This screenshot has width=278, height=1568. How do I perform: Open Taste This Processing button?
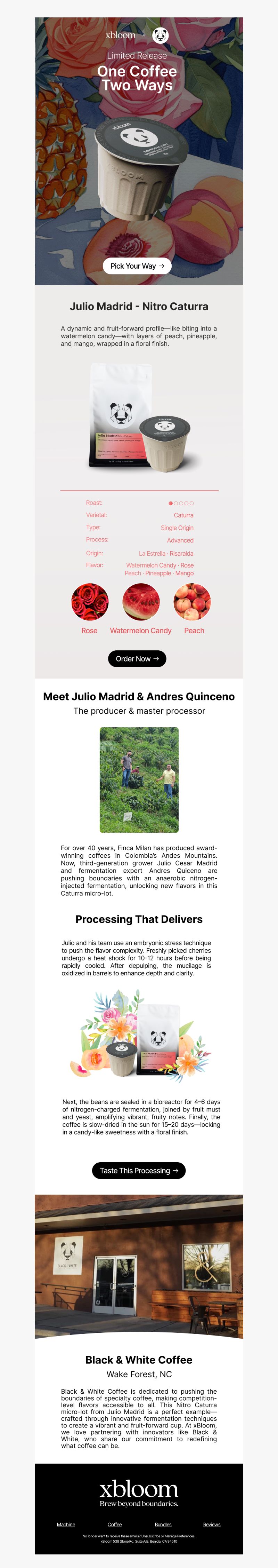point(139,1170)
